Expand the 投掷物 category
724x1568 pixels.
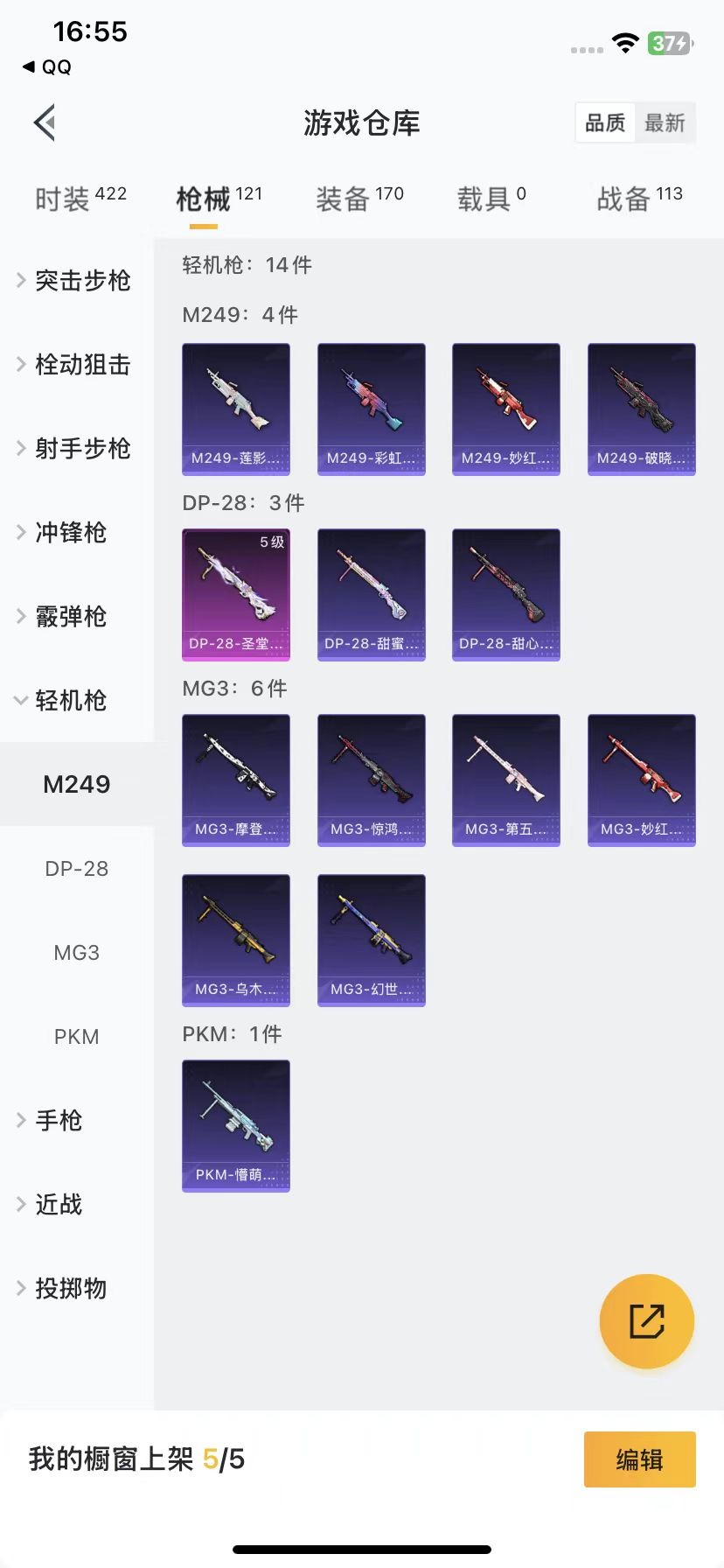[x=70, y=1289]
